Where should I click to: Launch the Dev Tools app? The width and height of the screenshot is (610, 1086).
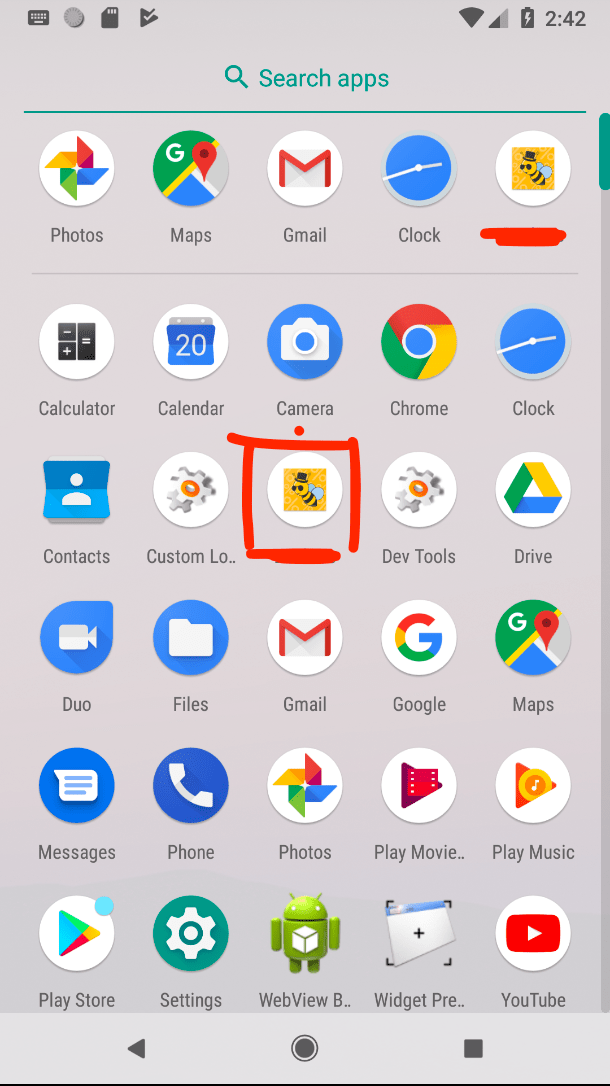(x=419, y=490)
